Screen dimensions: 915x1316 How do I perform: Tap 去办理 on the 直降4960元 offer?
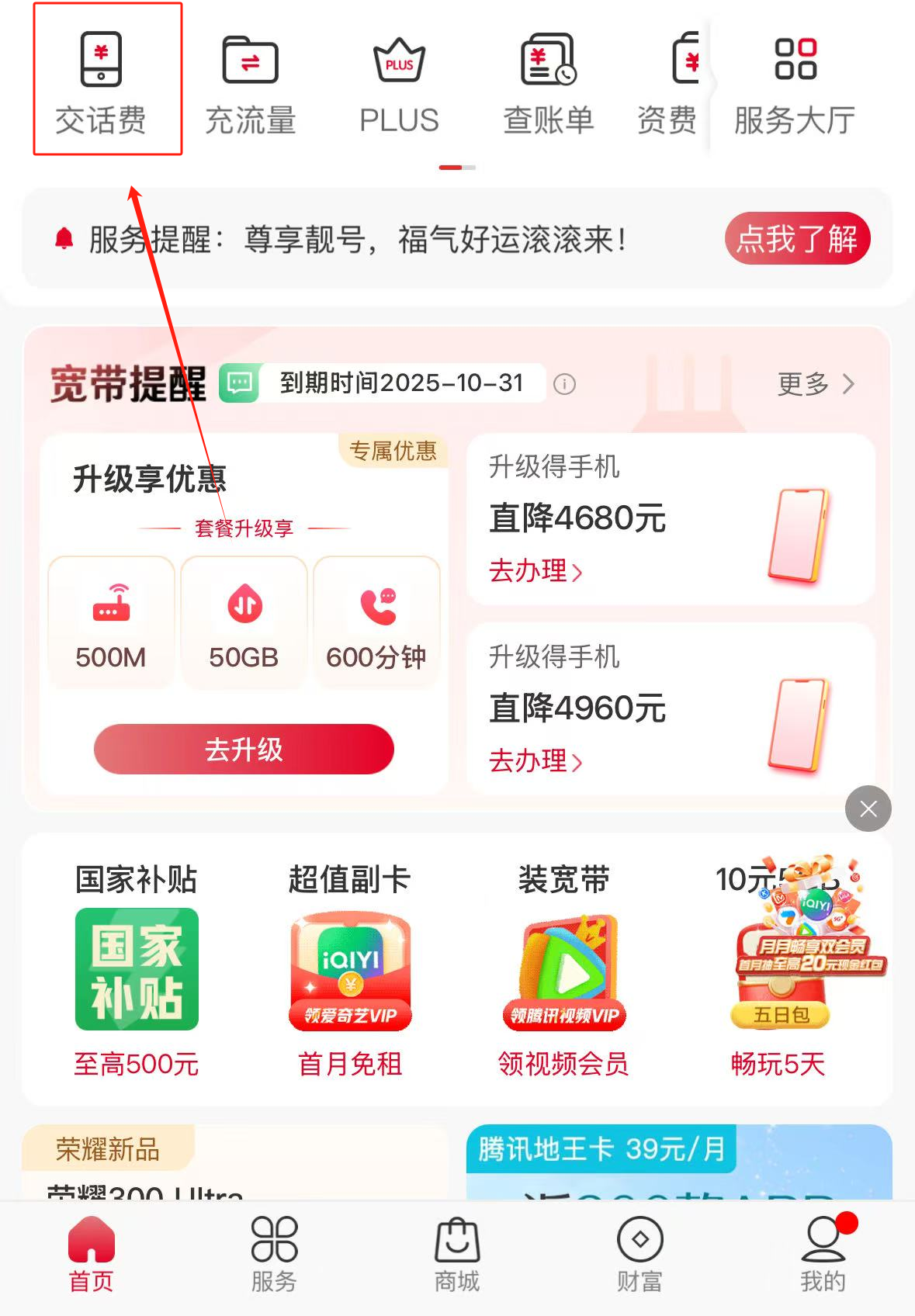coord(535,761)
